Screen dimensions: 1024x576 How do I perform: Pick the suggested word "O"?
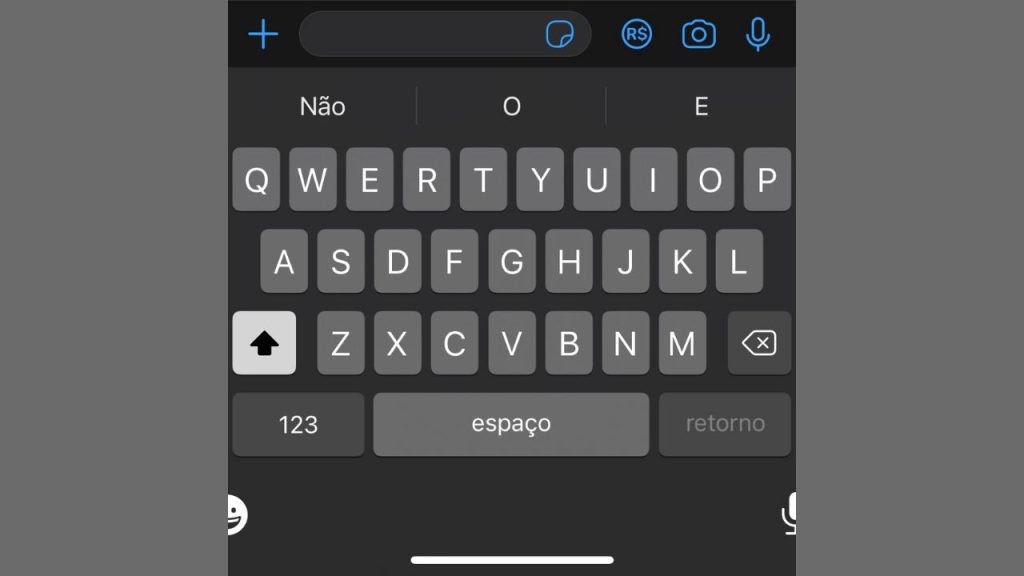pyautogui.click(x=511, y=107)
